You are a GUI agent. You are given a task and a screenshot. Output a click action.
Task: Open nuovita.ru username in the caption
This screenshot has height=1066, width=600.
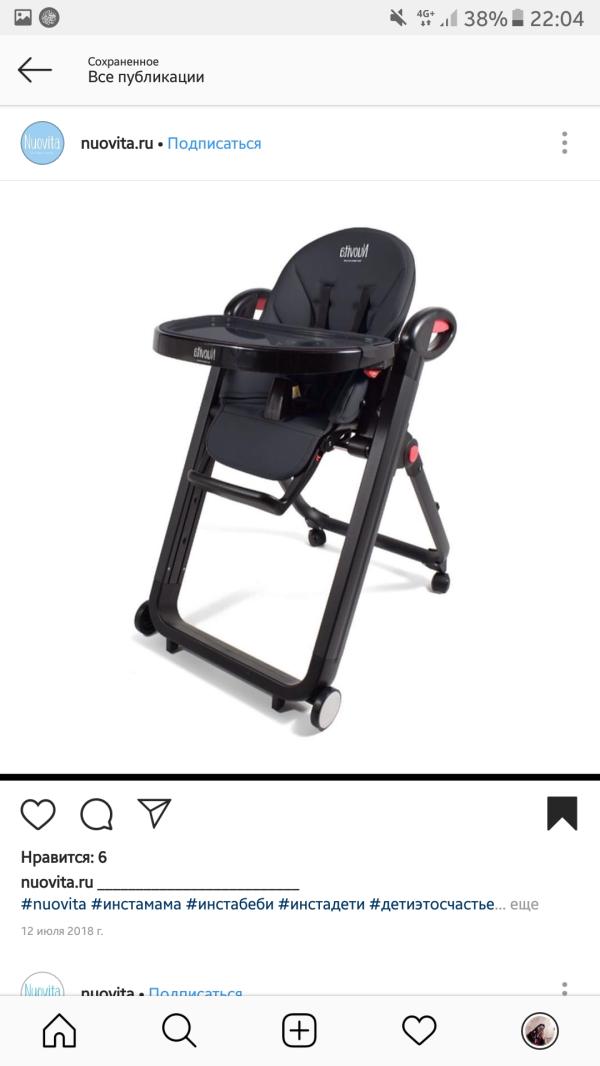click(57, 882)
